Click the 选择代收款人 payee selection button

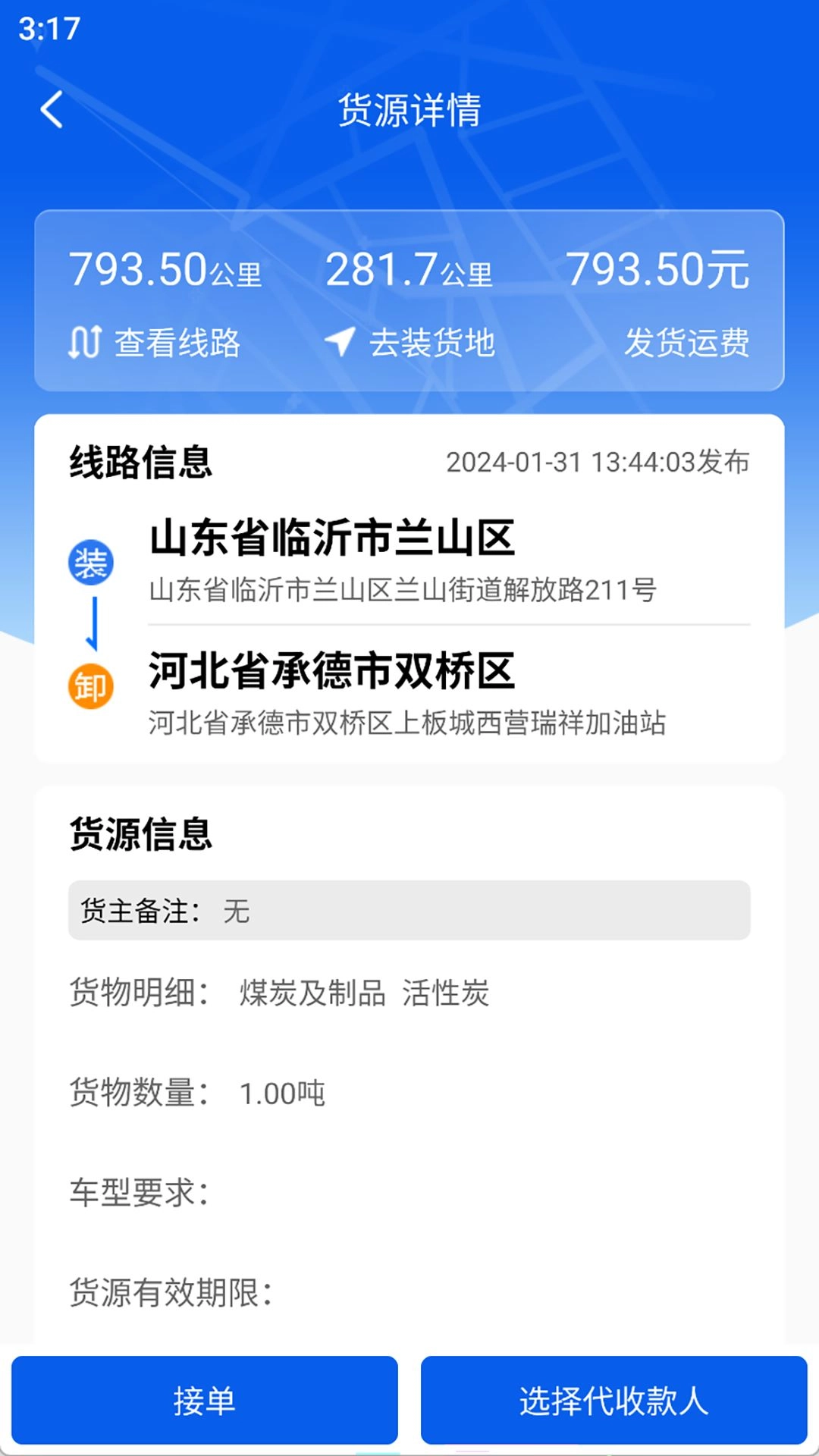coord(614,1402)
